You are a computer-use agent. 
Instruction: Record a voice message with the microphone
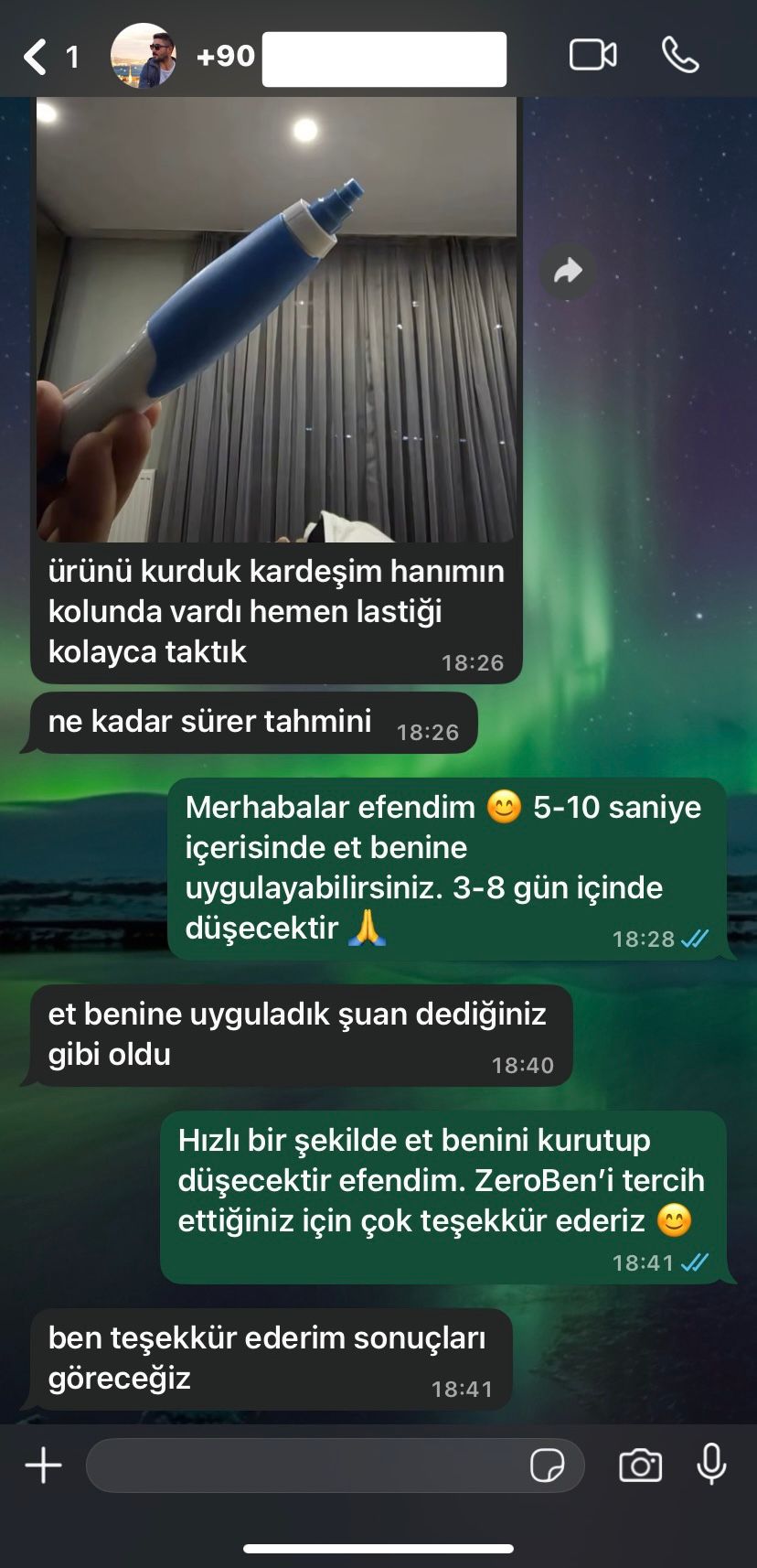(711, 1466)
